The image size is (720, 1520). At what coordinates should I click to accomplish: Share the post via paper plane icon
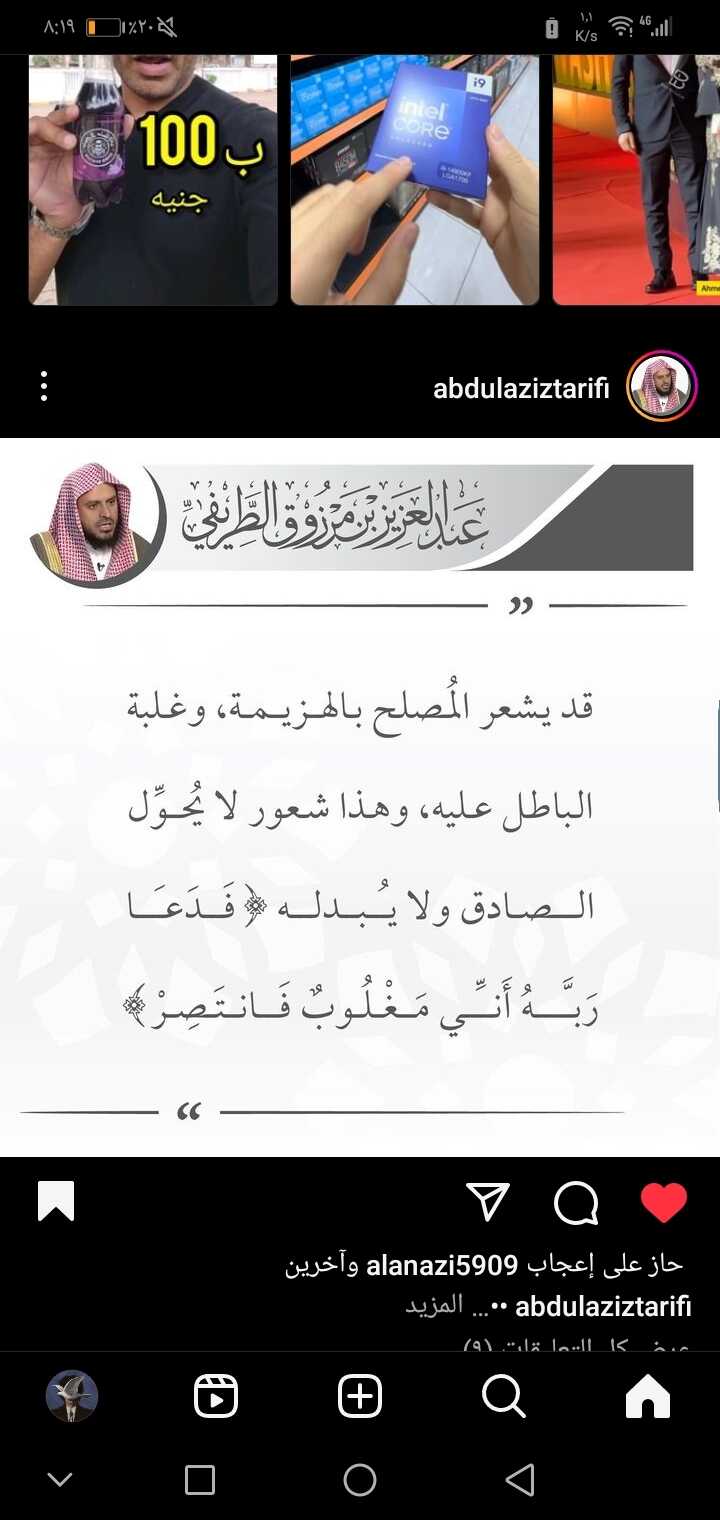coord(488,1202)
